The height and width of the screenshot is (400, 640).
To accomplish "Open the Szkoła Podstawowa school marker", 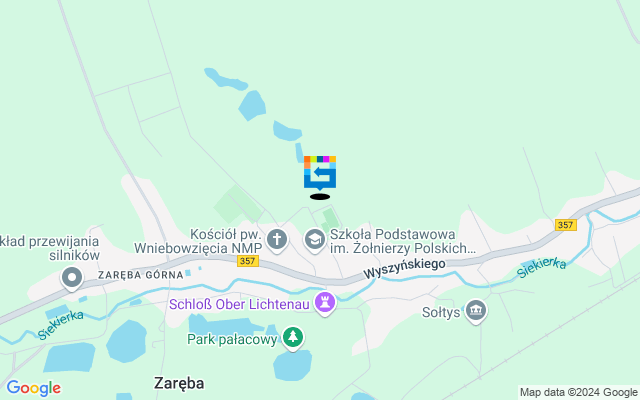I will pos(314,239).
